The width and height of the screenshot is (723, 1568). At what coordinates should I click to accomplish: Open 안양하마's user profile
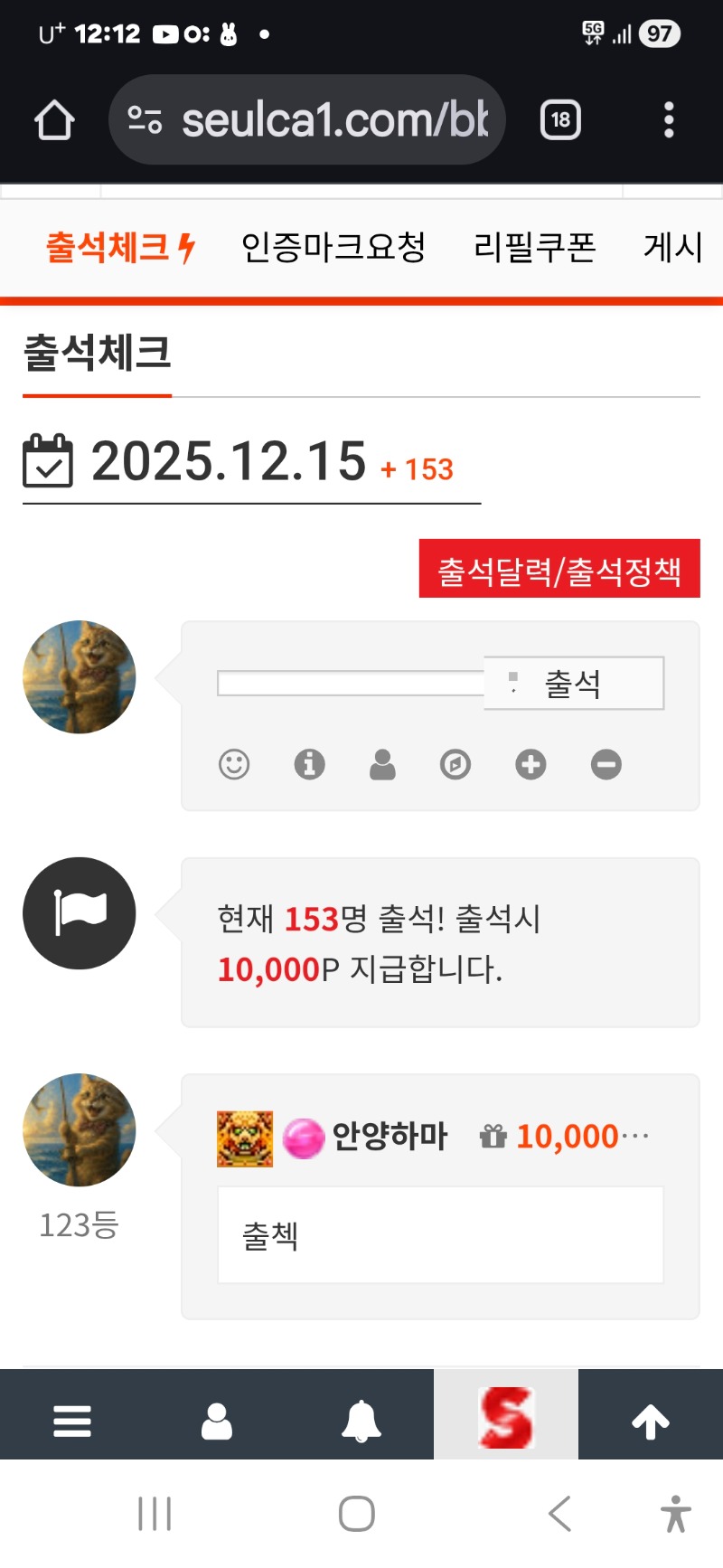[x=390, y=1137]
